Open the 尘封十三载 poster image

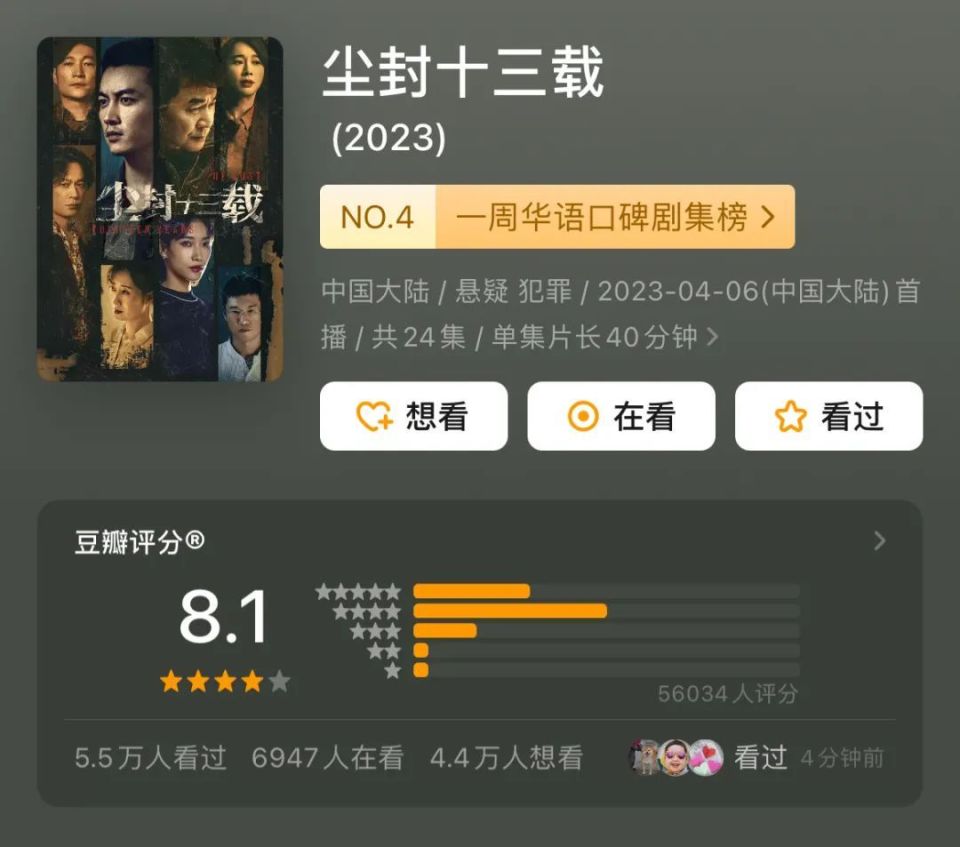160,208
